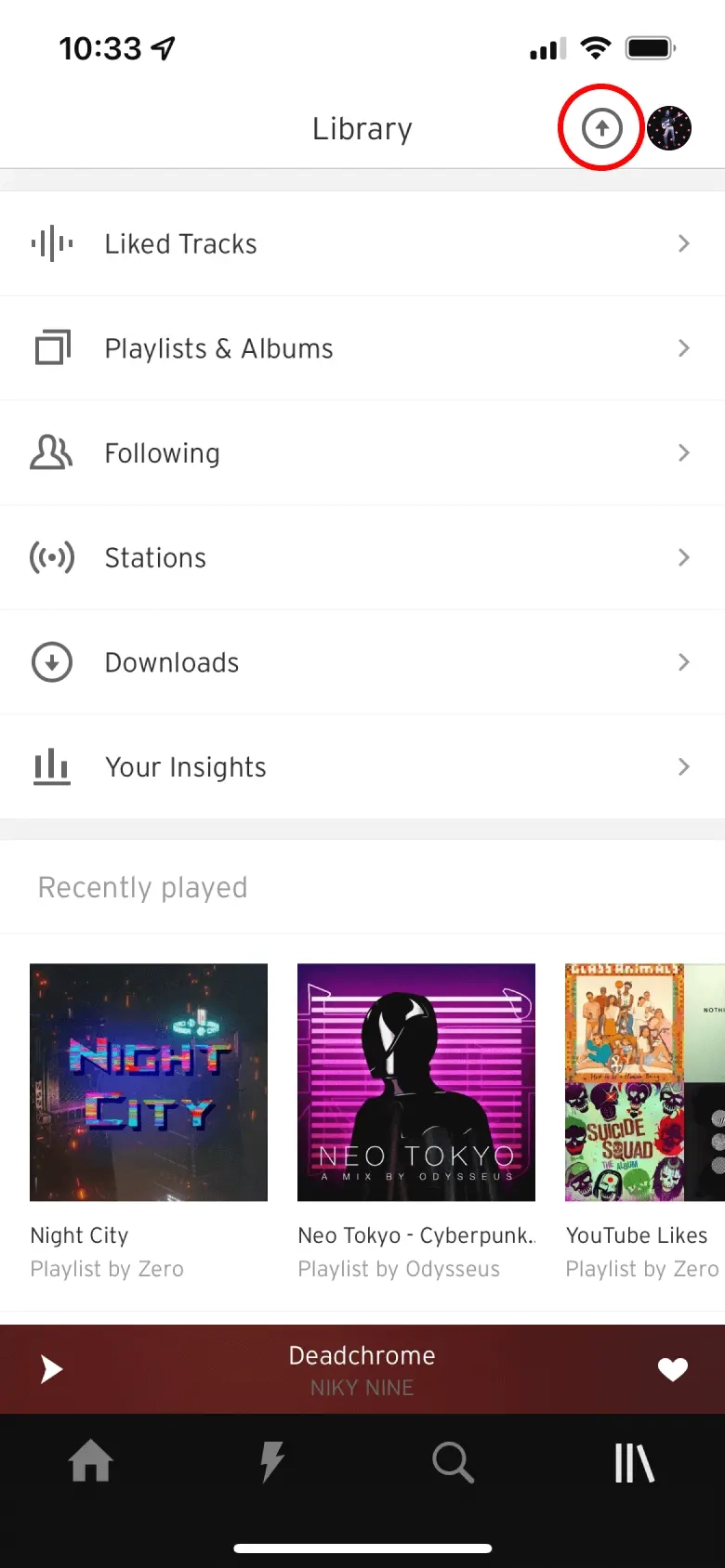Like the Deadchrome track with heart icon
Image resolution: width=725 pixels, height=1568 pixels.
click(673, 1368)
